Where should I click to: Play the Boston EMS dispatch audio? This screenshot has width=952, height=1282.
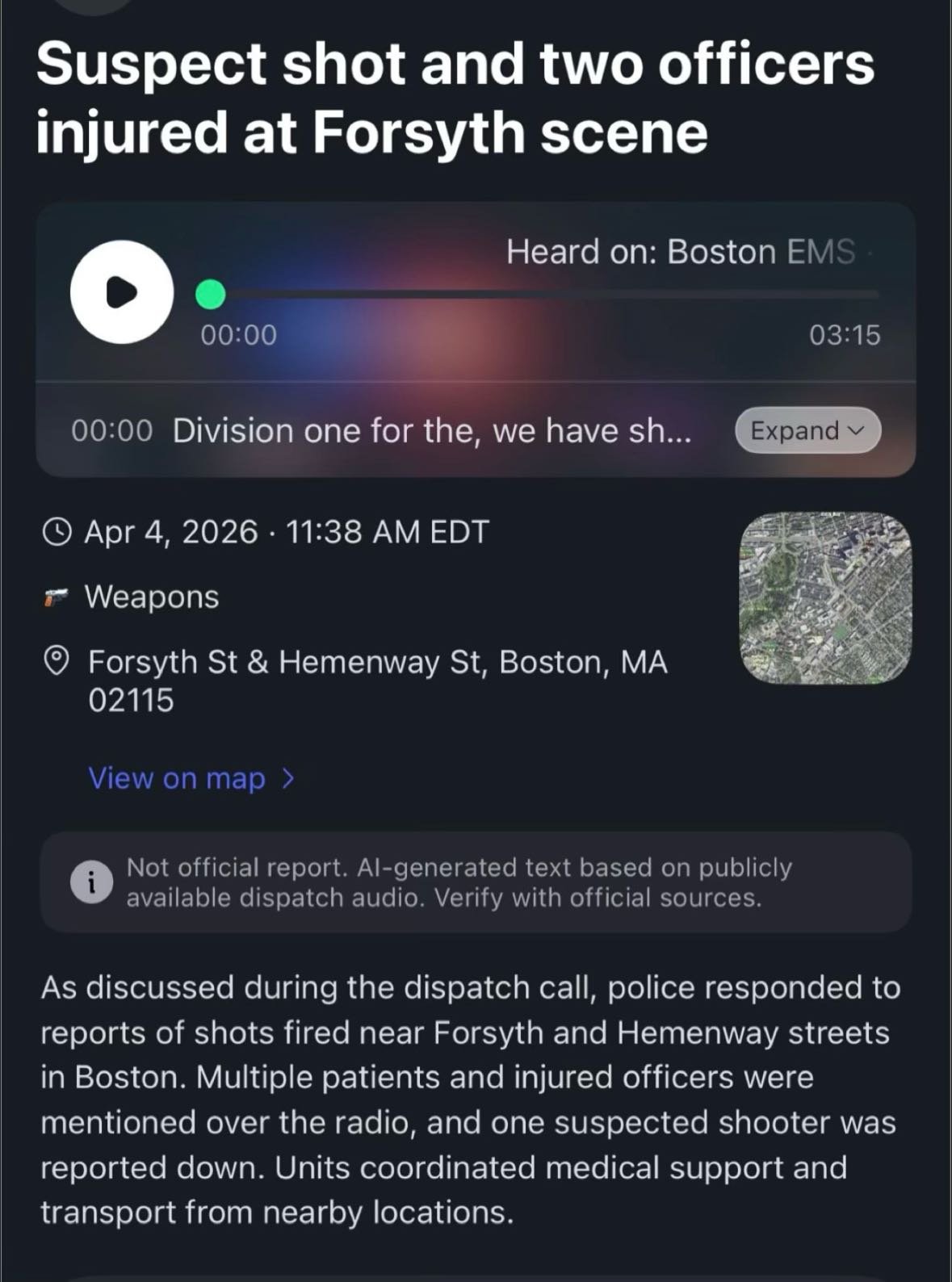(x=122, y=292)
